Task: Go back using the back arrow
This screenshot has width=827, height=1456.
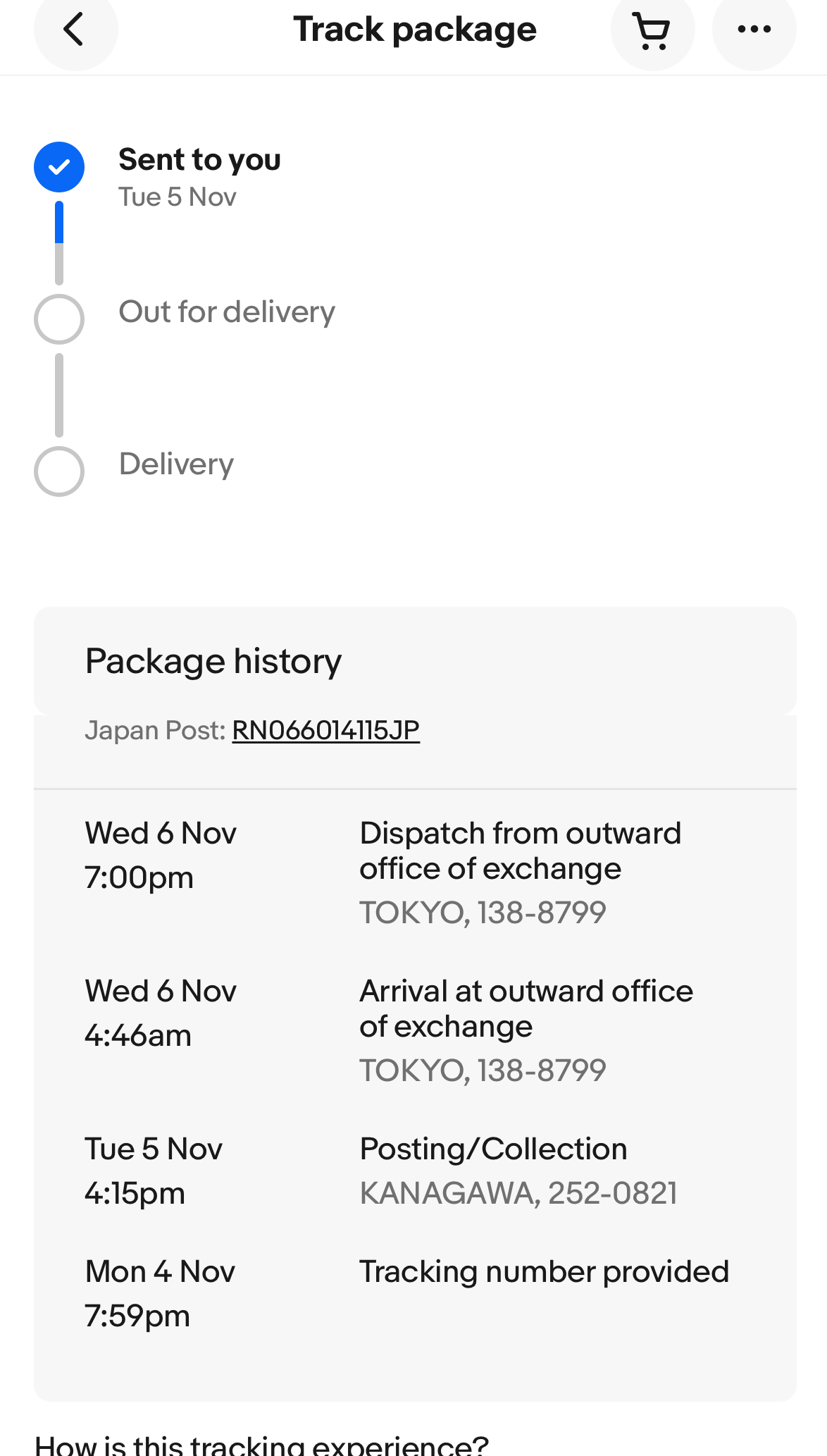Action: click(75, 30)
